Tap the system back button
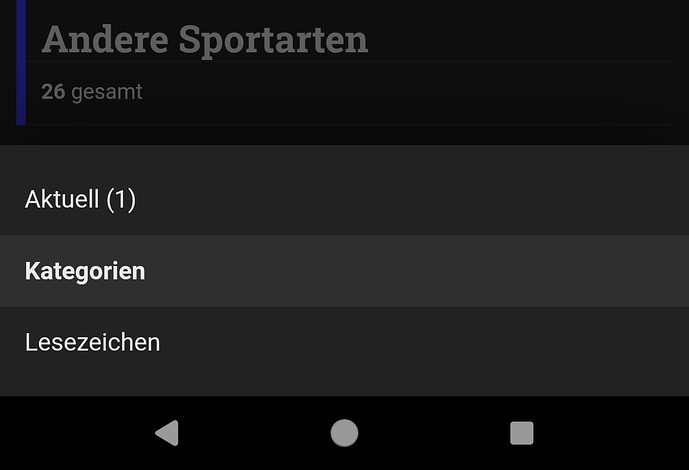The height and width of the screenshot is (470, 689). [x=167, y=433]
